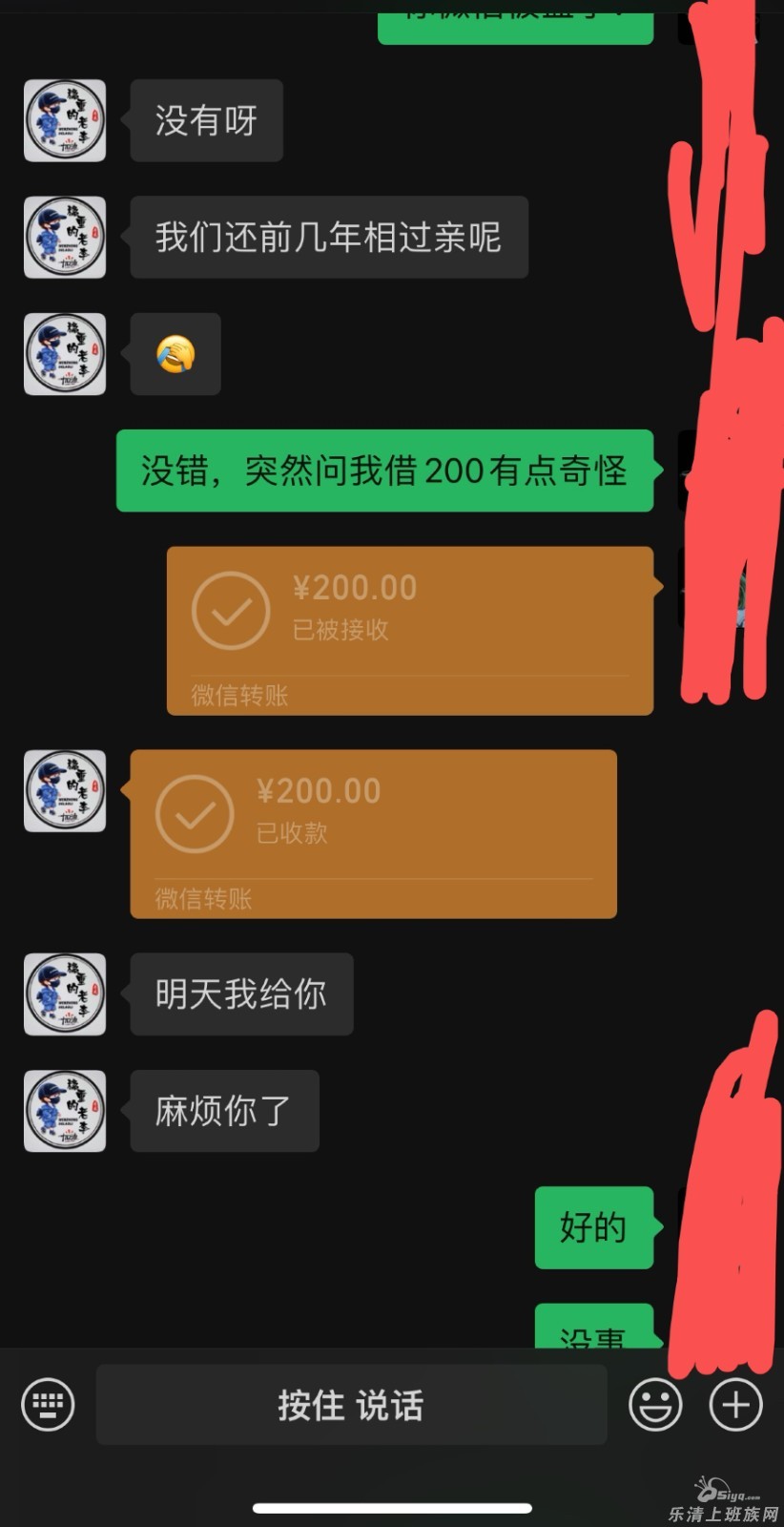Tap the profile avatar next to 麻烦你了
784x1527 pixels.
(65, 1111)
